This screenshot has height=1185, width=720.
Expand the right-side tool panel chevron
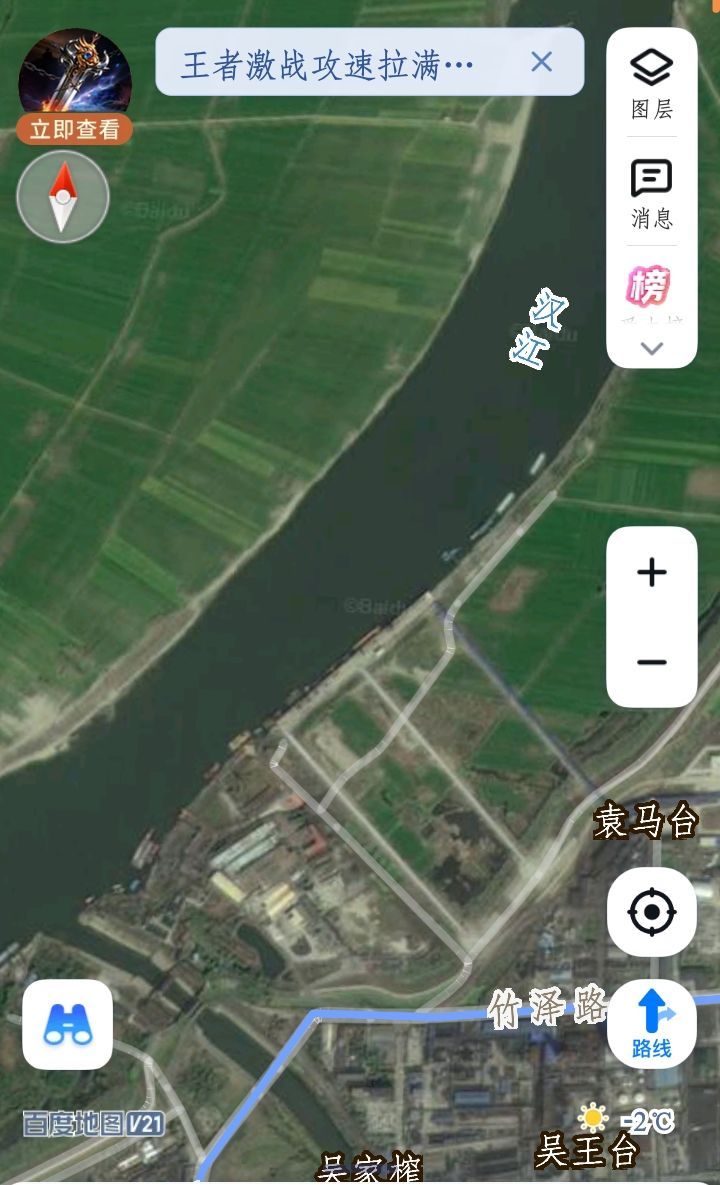click(x=652, y=349)
